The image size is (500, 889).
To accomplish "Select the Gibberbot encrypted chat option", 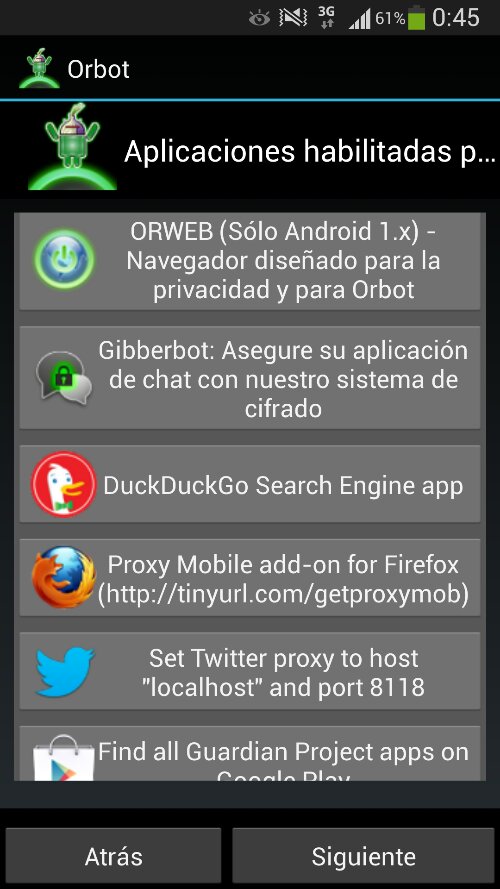I will [249, 378].
